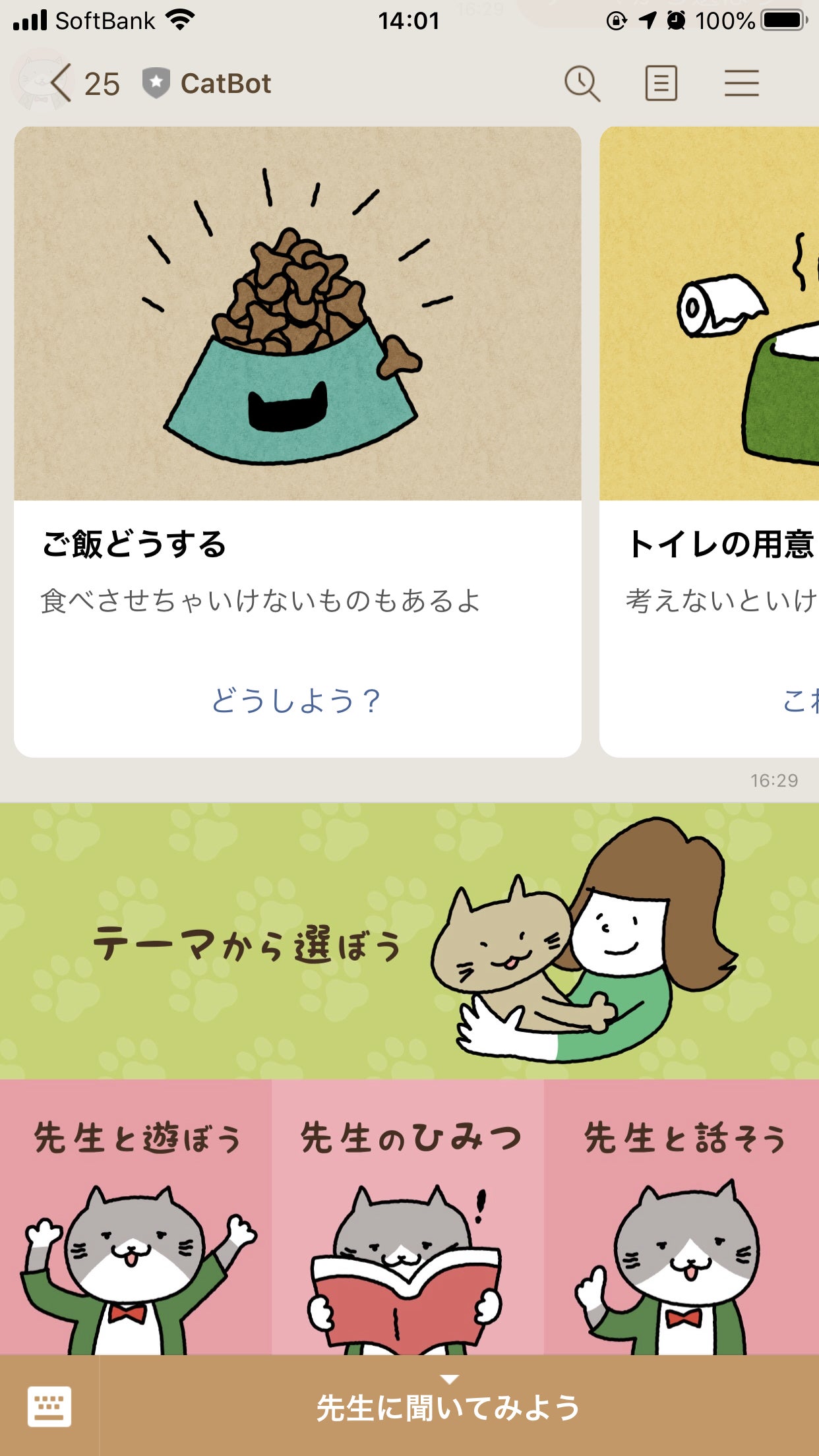Viewport: 819px width, 1456px height.
Task: Tap the back arrow to leave the chat
Action: click(x=59, y=83)
